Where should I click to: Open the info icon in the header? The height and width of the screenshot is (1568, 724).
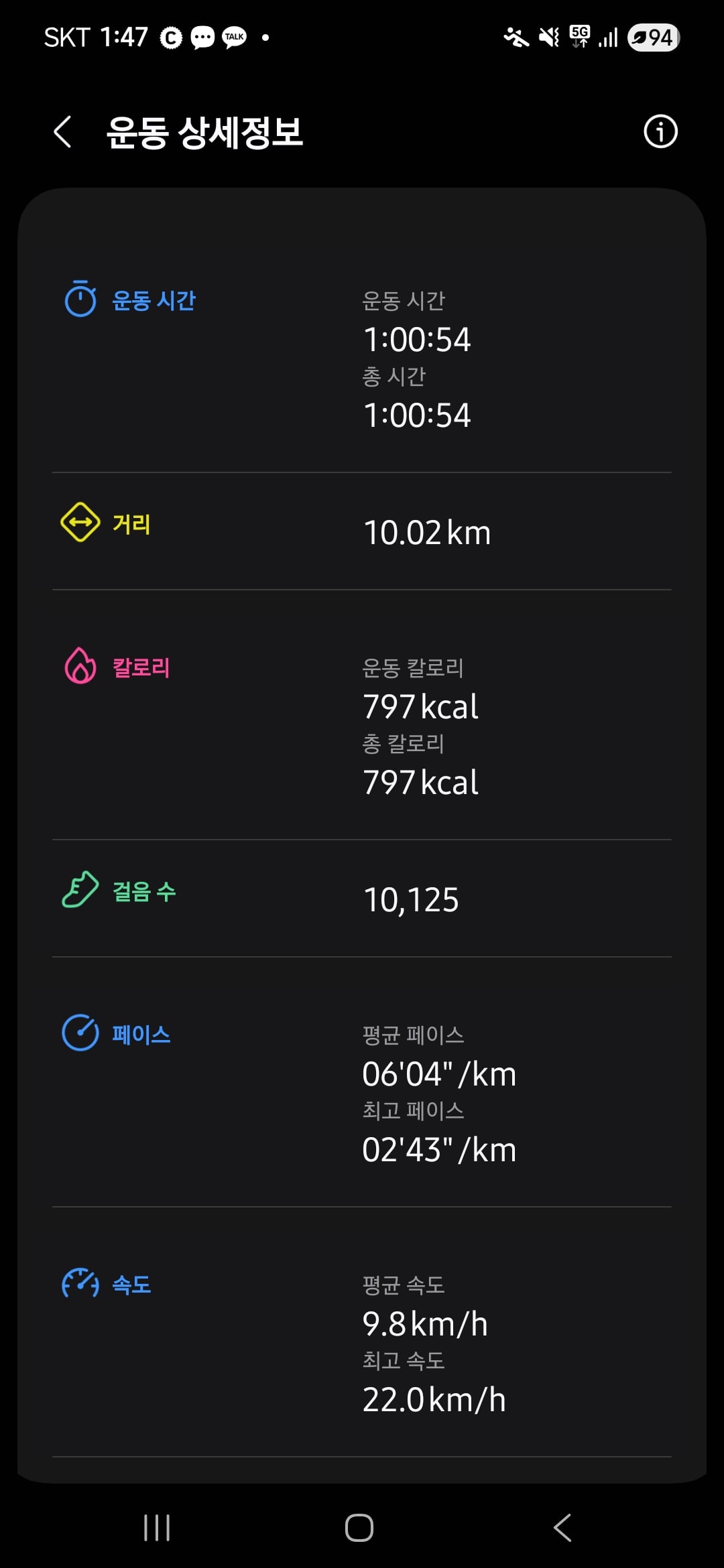tap(660, 131)
